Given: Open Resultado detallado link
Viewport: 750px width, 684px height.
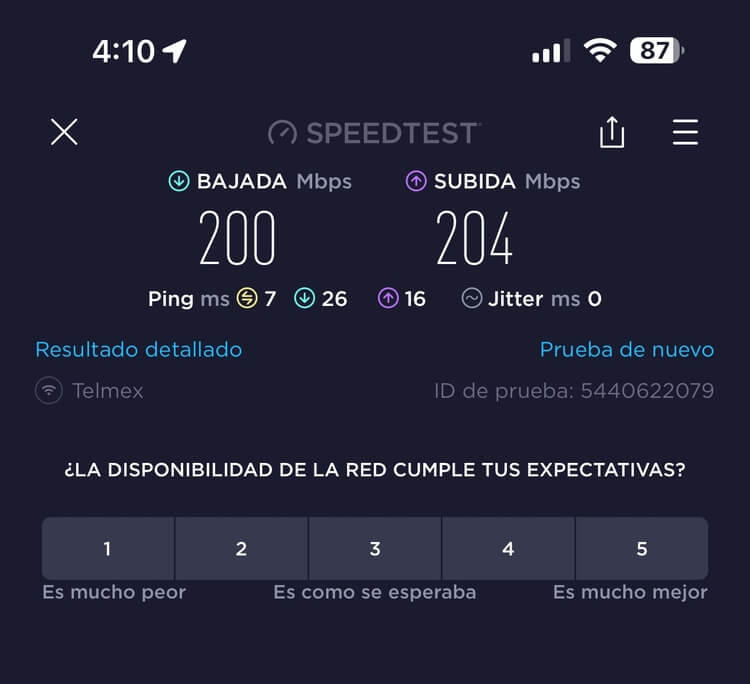Looking at the screenshot, I should [138, 349].
